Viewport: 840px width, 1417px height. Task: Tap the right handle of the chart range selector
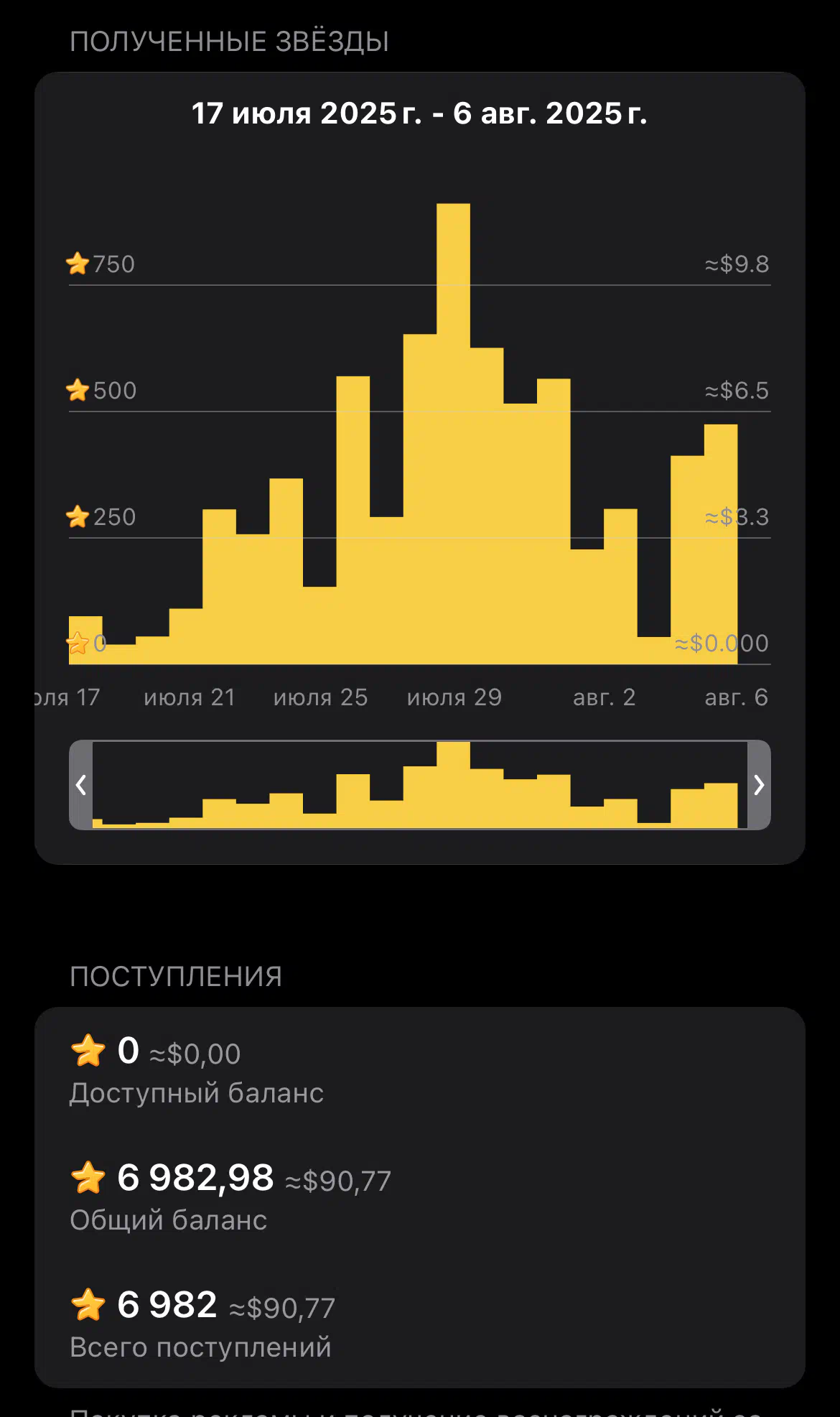coord(759,784)
